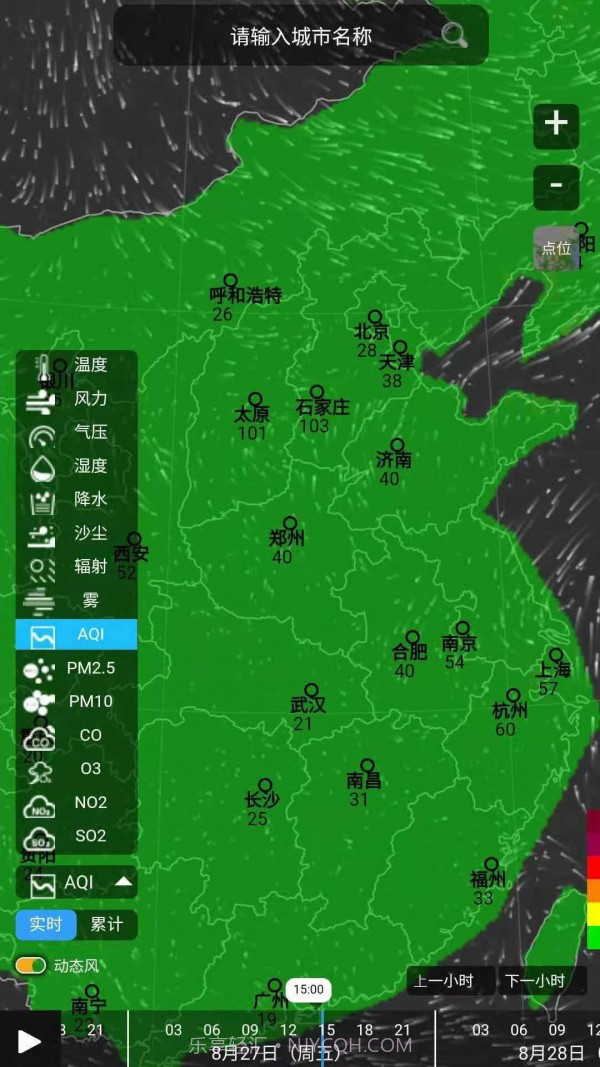600x1067 pixels.
Task: Turn off the 动态风 wind animation
Action: [x=31, y=965]
